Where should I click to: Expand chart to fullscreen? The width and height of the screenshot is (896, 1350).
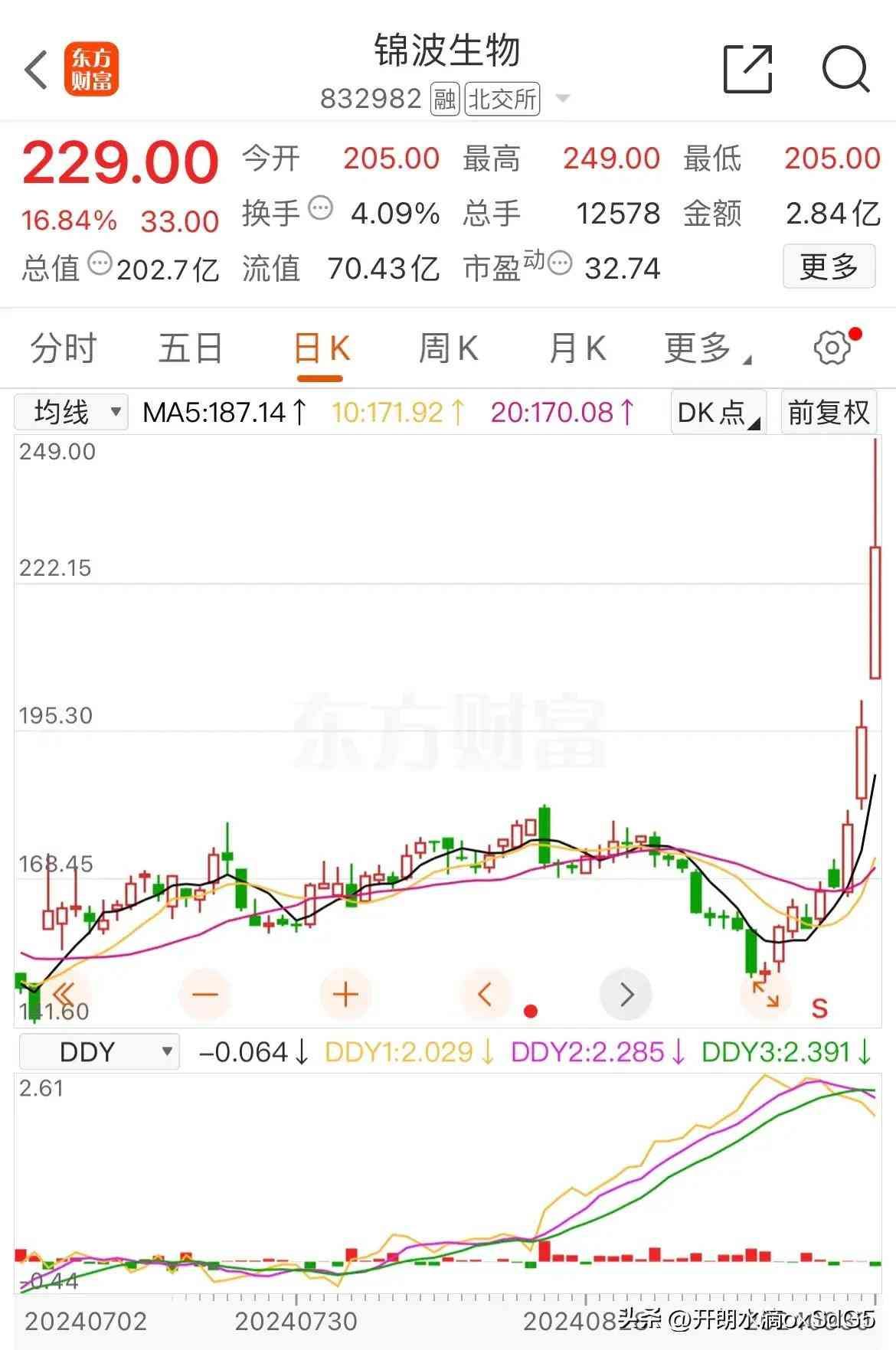tap(766, 993)
